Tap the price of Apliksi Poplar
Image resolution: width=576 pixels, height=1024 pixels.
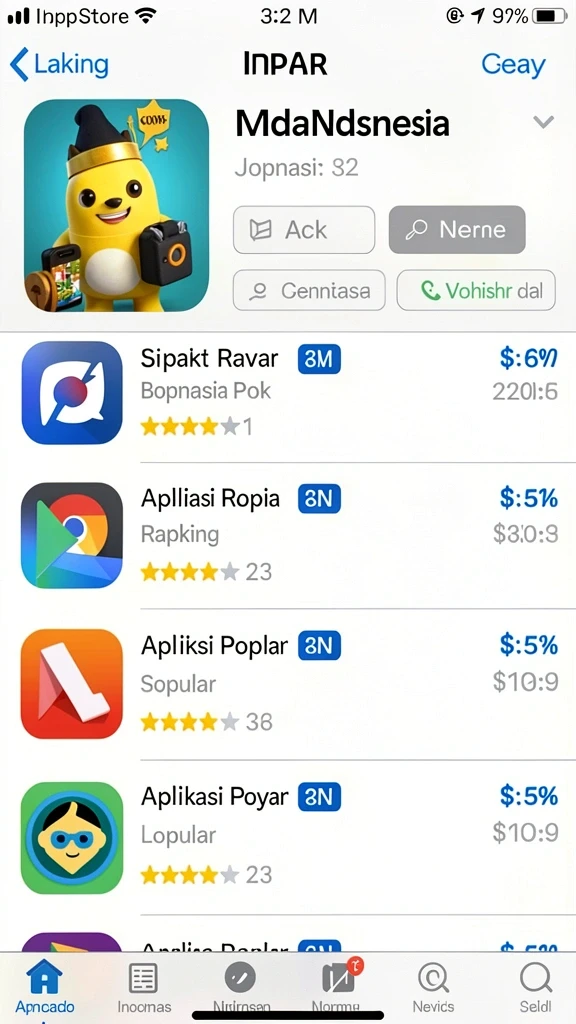528,645
